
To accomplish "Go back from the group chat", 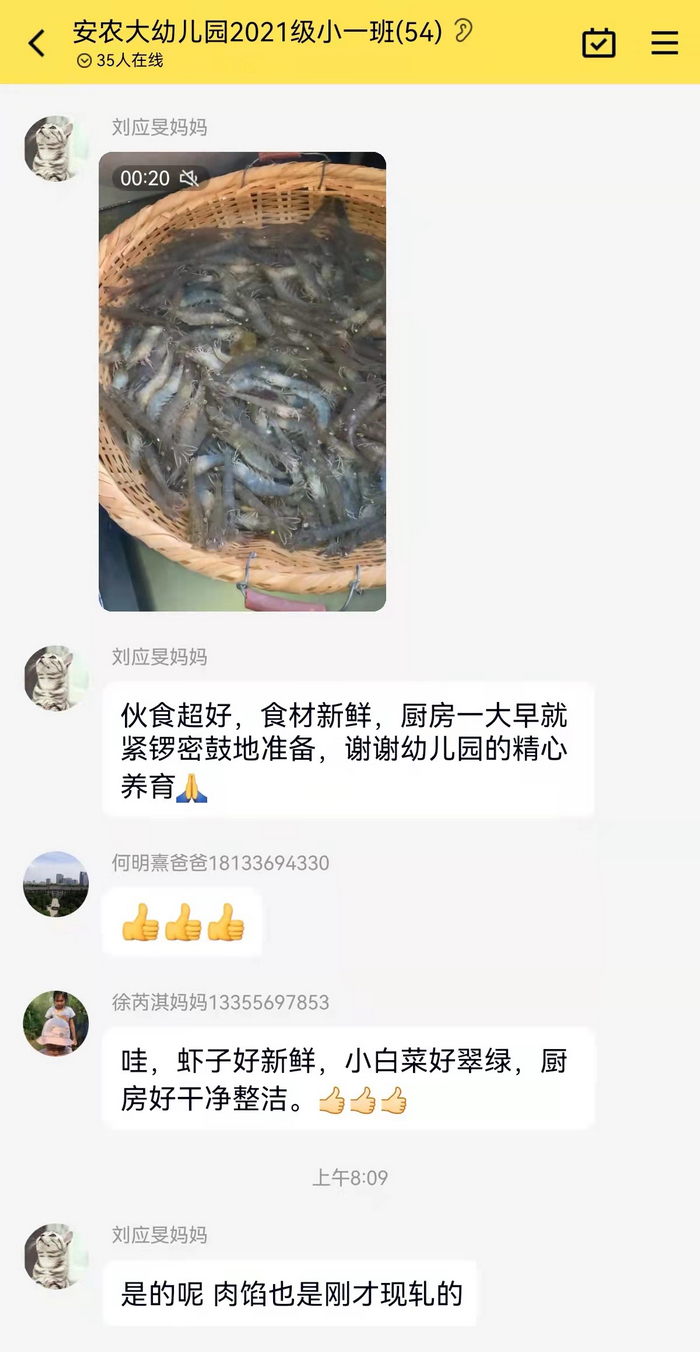I will [37, 43].
